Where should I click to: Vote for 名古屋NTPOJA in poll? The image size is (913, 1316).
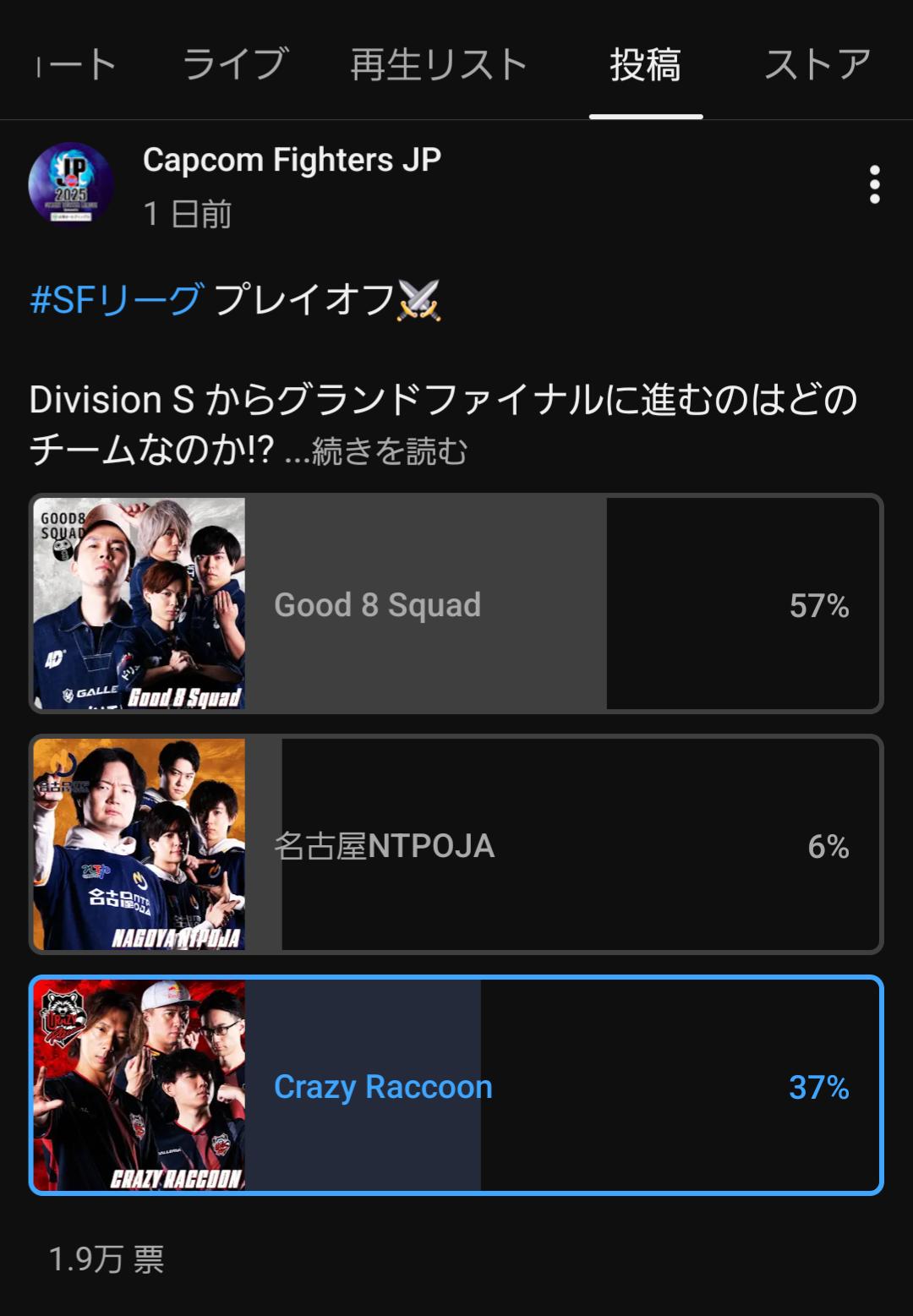pos(456,845)
